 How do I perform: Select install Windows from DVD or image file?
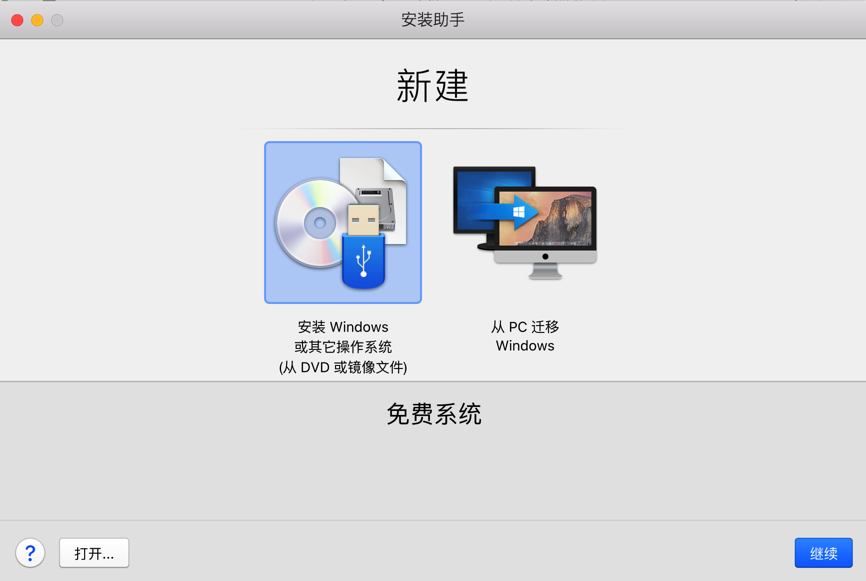342,222
